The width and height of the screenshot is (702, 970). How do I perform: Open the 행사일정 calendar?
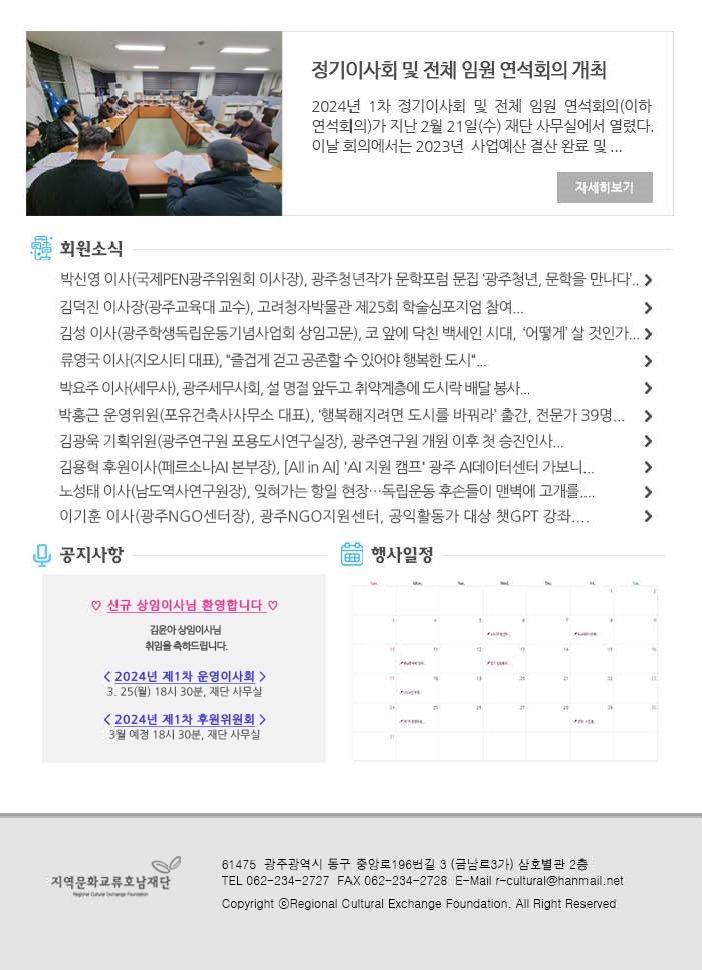(x=505, y=668)
